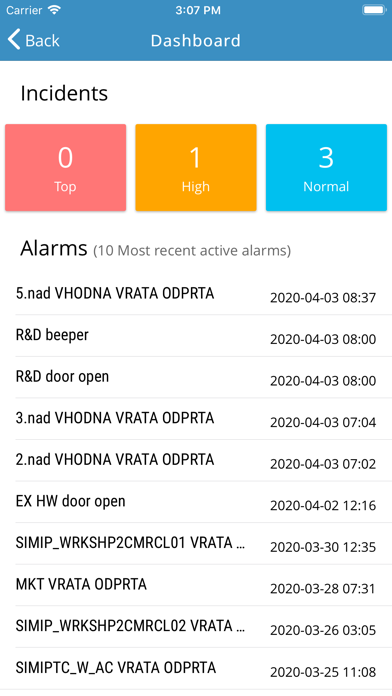Open the High incidents card
392x696 pixels.
pos(196,167)
